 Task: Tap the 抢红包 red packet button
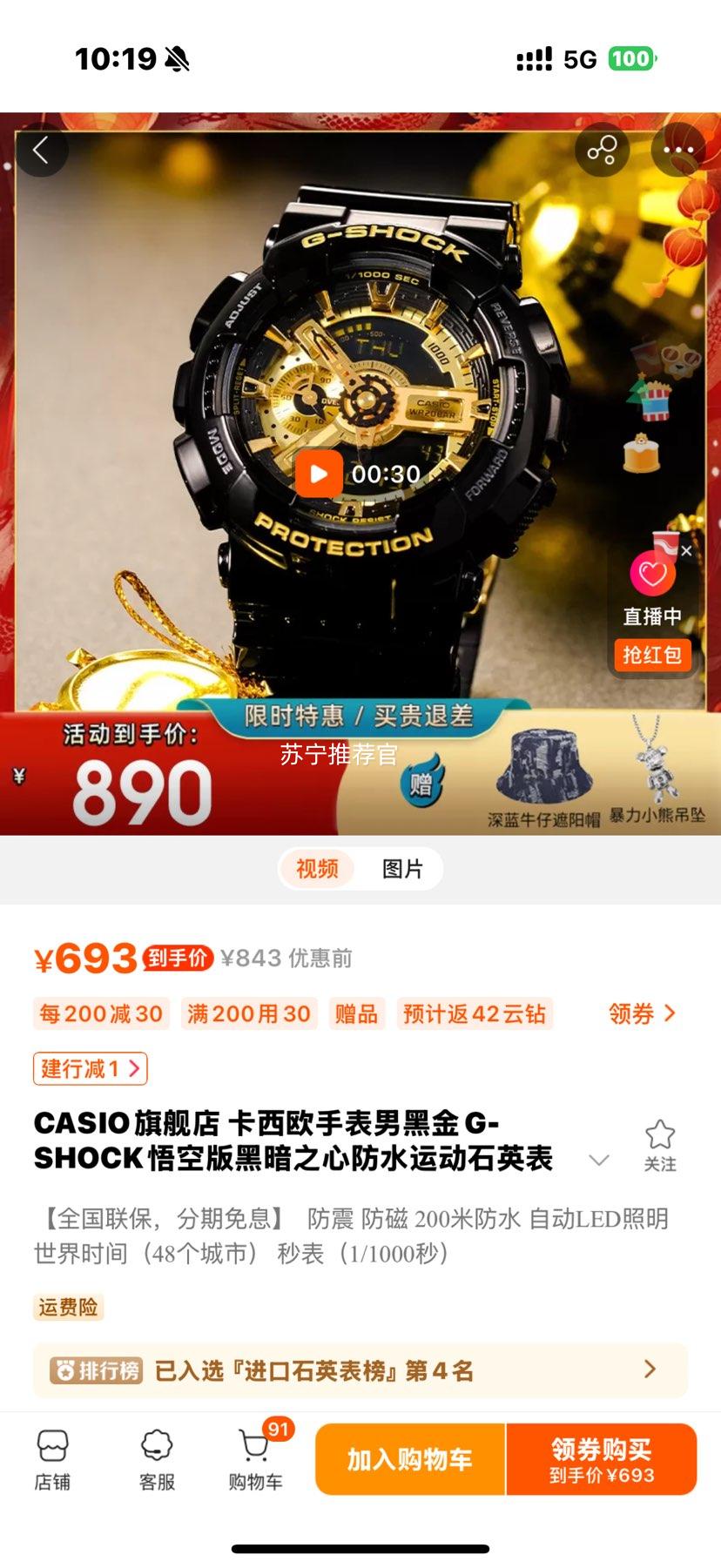651,656
